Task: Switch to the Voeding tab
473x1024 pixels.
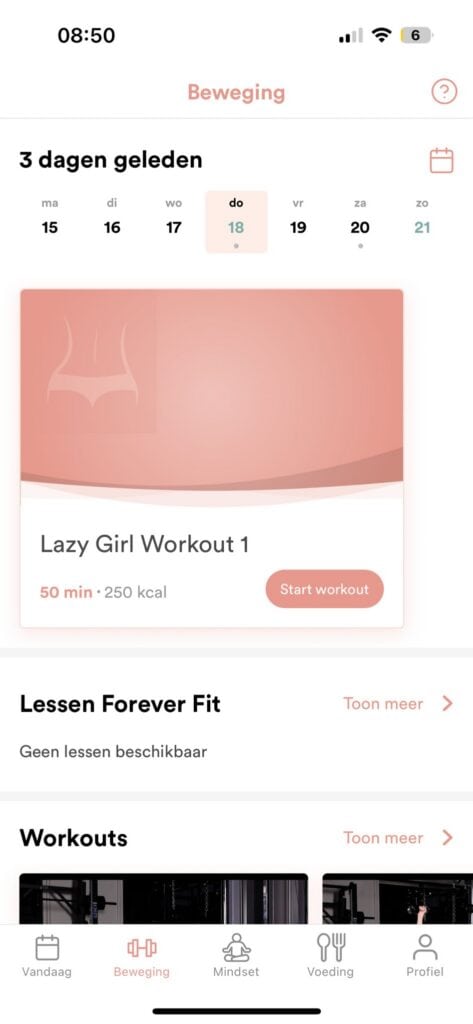Action: (331, 955)
